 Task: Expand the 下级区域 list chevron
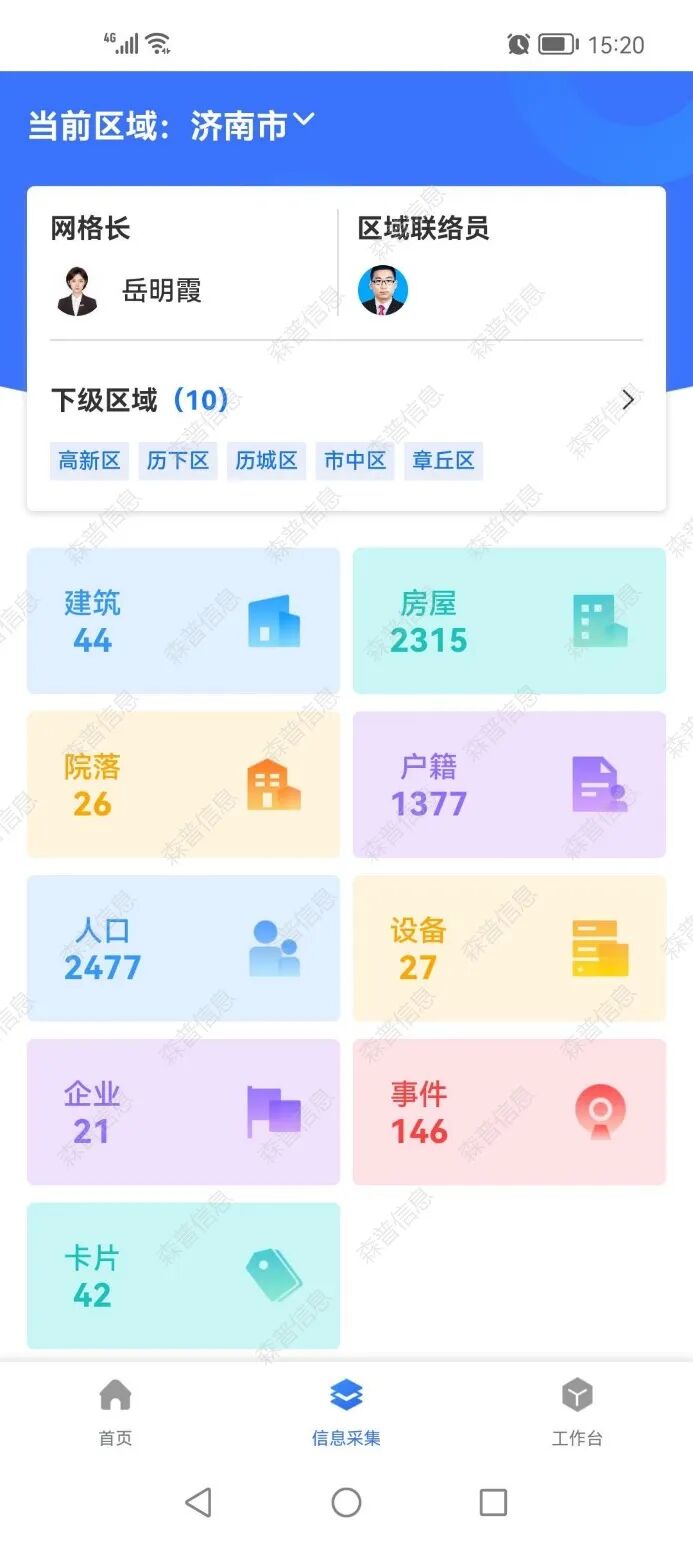point(628,400)
